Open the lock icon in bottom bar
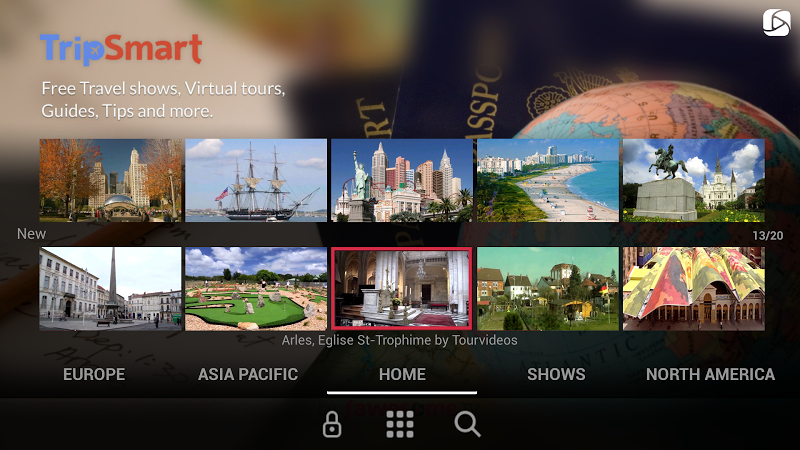The height and width of the screenshot is (450, 800). point(332,424)
